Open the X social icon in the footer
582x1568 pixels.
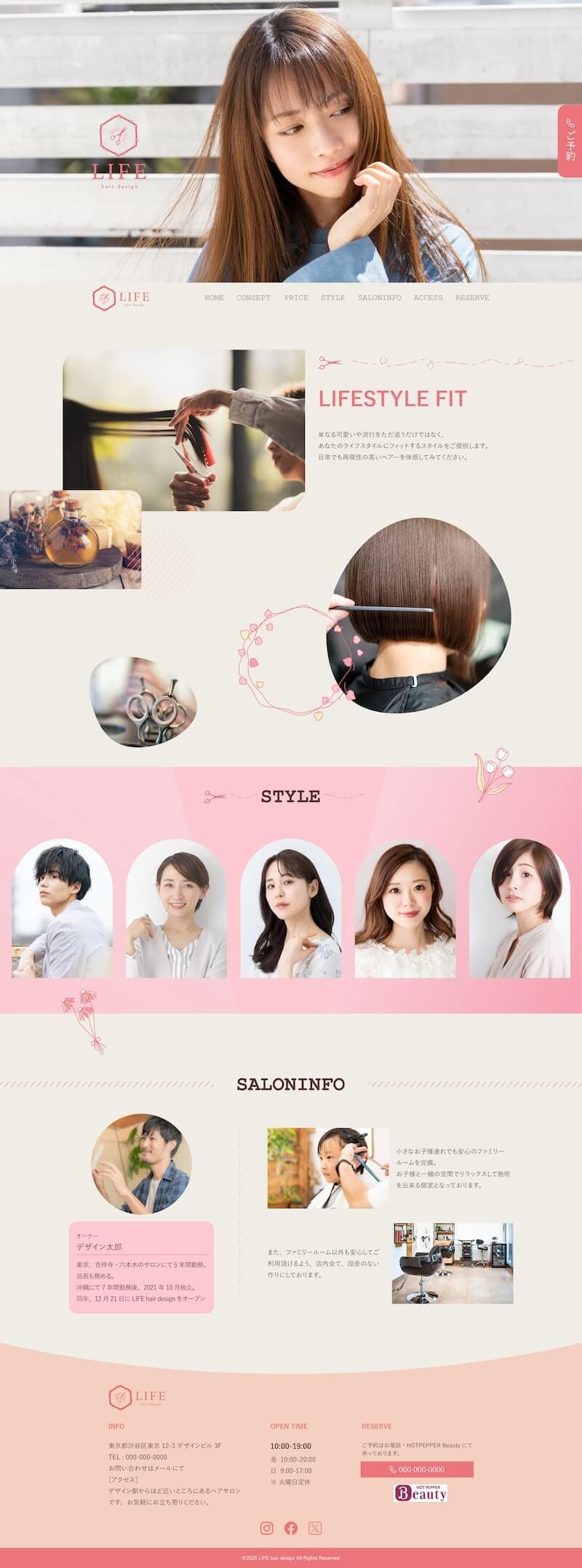(315, 1528)
